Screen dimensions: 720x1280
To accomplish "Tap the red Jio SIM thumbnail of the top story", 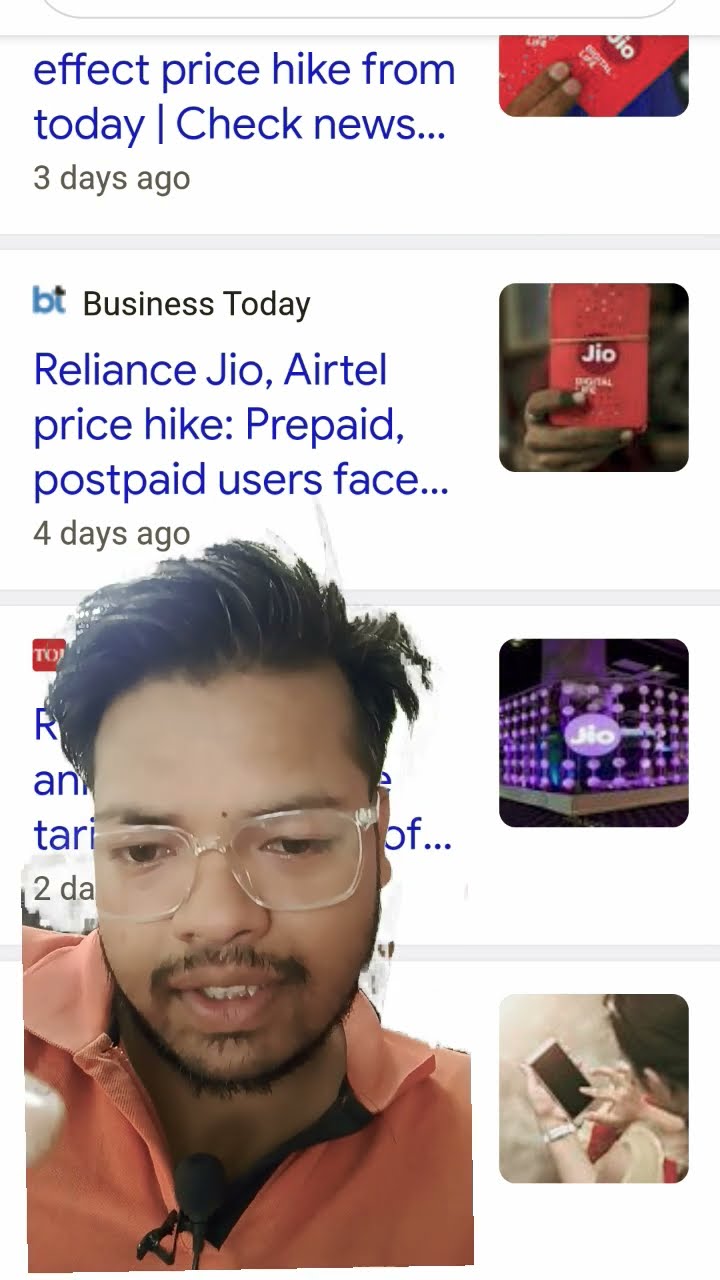I will click(x=594, y=75).
